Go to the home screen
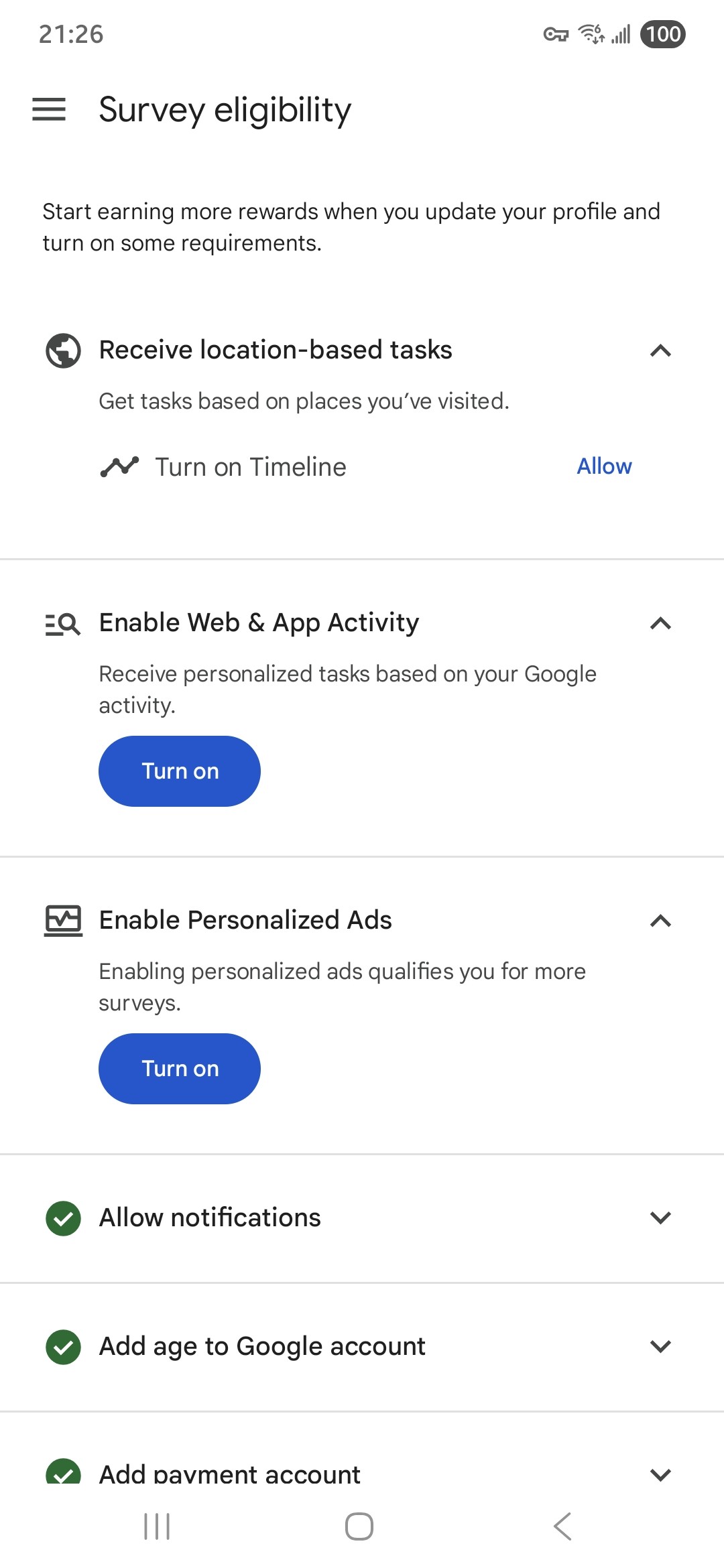 [x=359, y=1527]
